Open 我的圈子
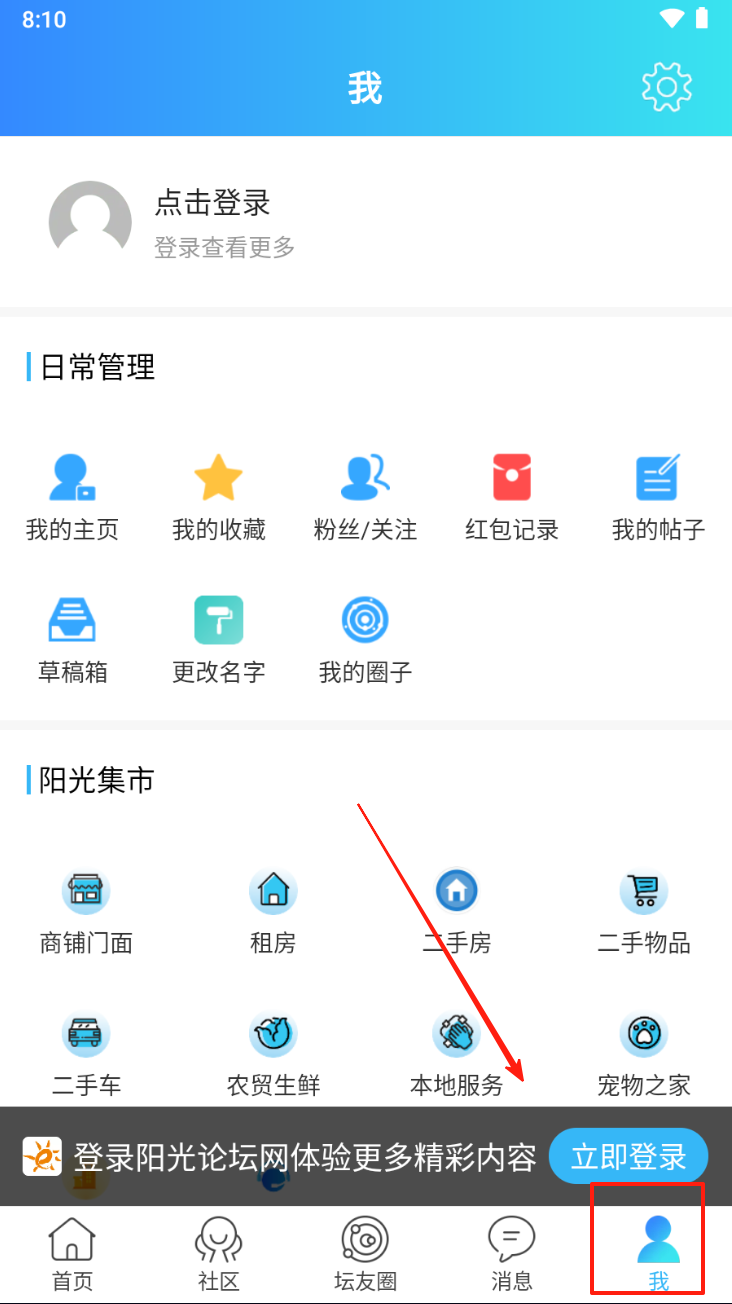732x1304 pixels. click(x=365, y=638)
